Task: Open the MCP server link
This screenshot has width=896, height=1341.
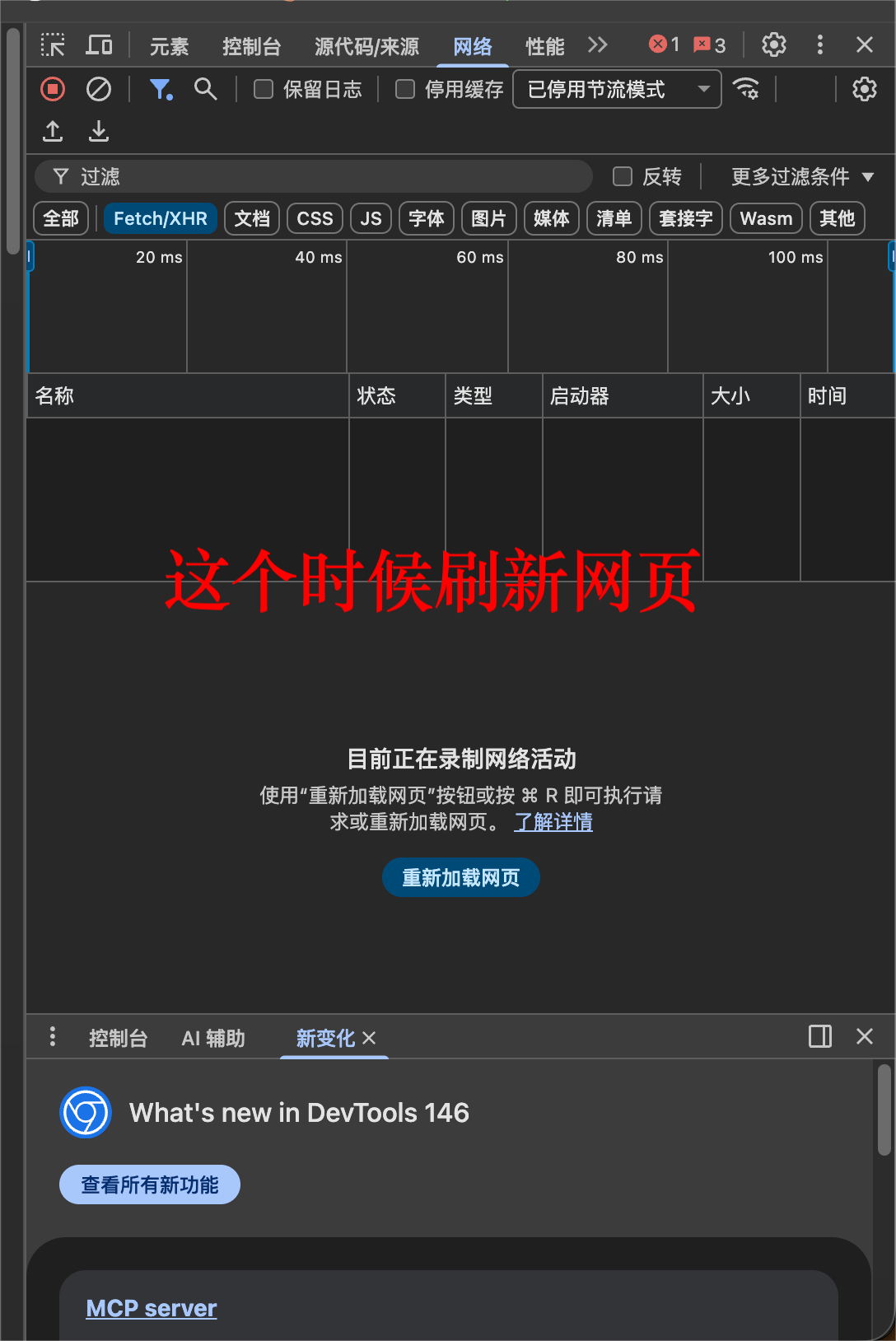Action: tap(152, 1308)
